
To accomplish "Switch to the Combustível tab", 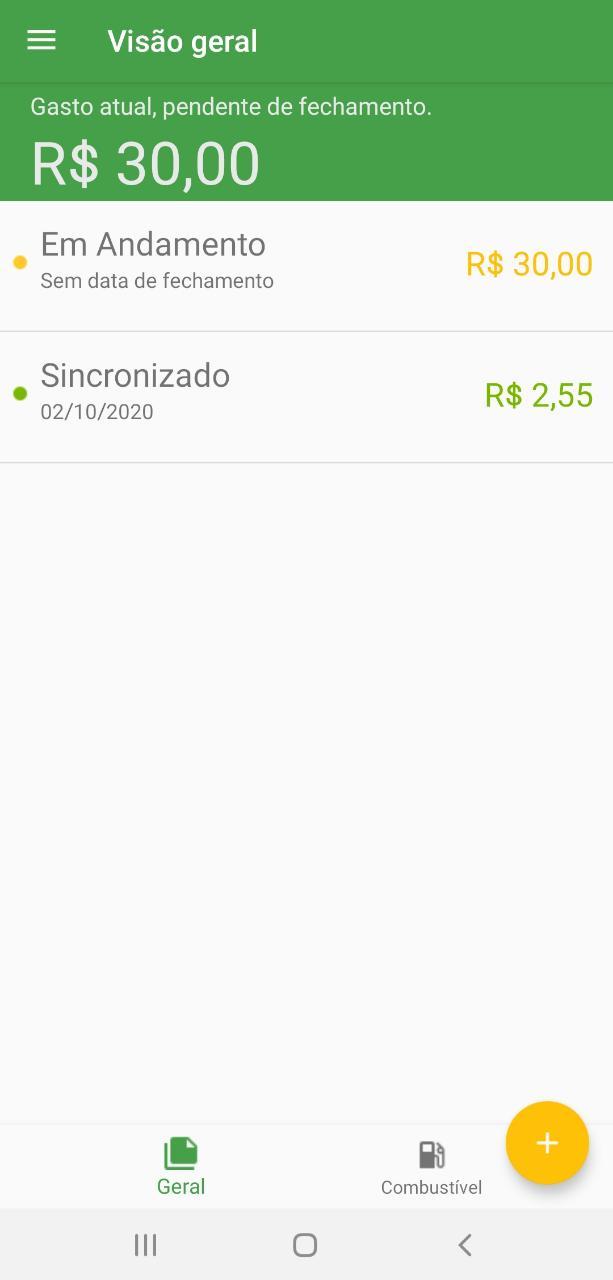I will [431, 1167].
